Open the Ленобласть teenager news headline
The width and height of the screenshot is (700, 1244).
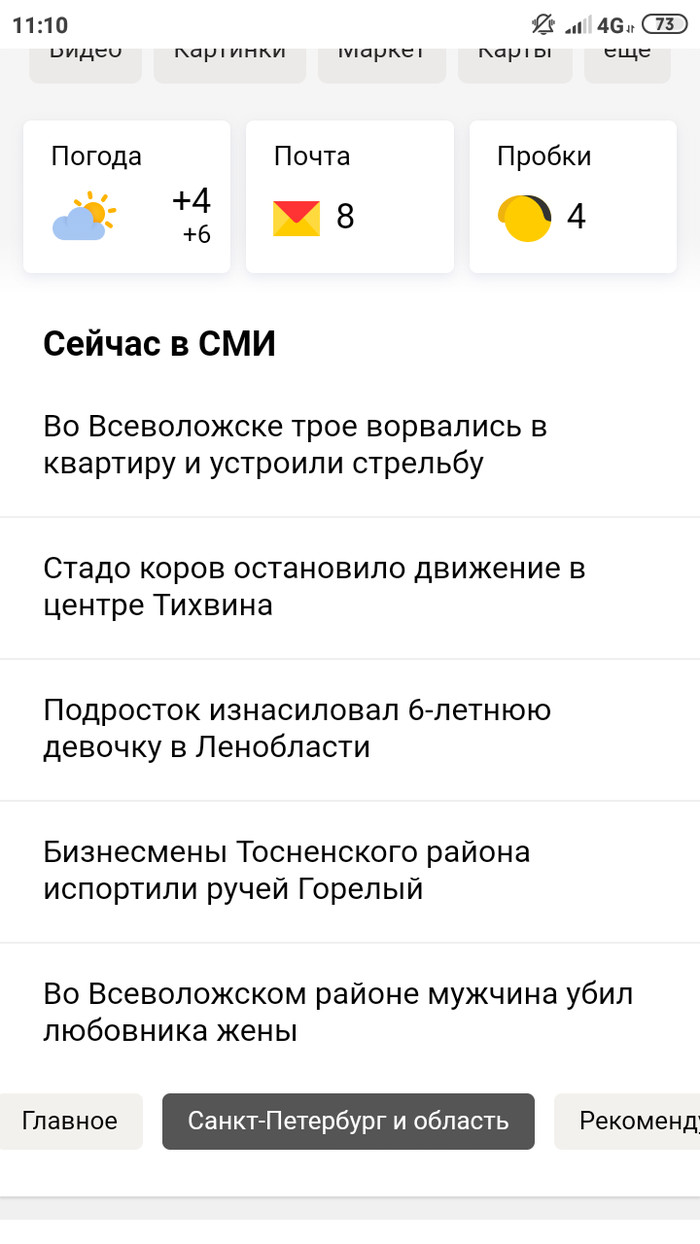(x=296, y=729)
